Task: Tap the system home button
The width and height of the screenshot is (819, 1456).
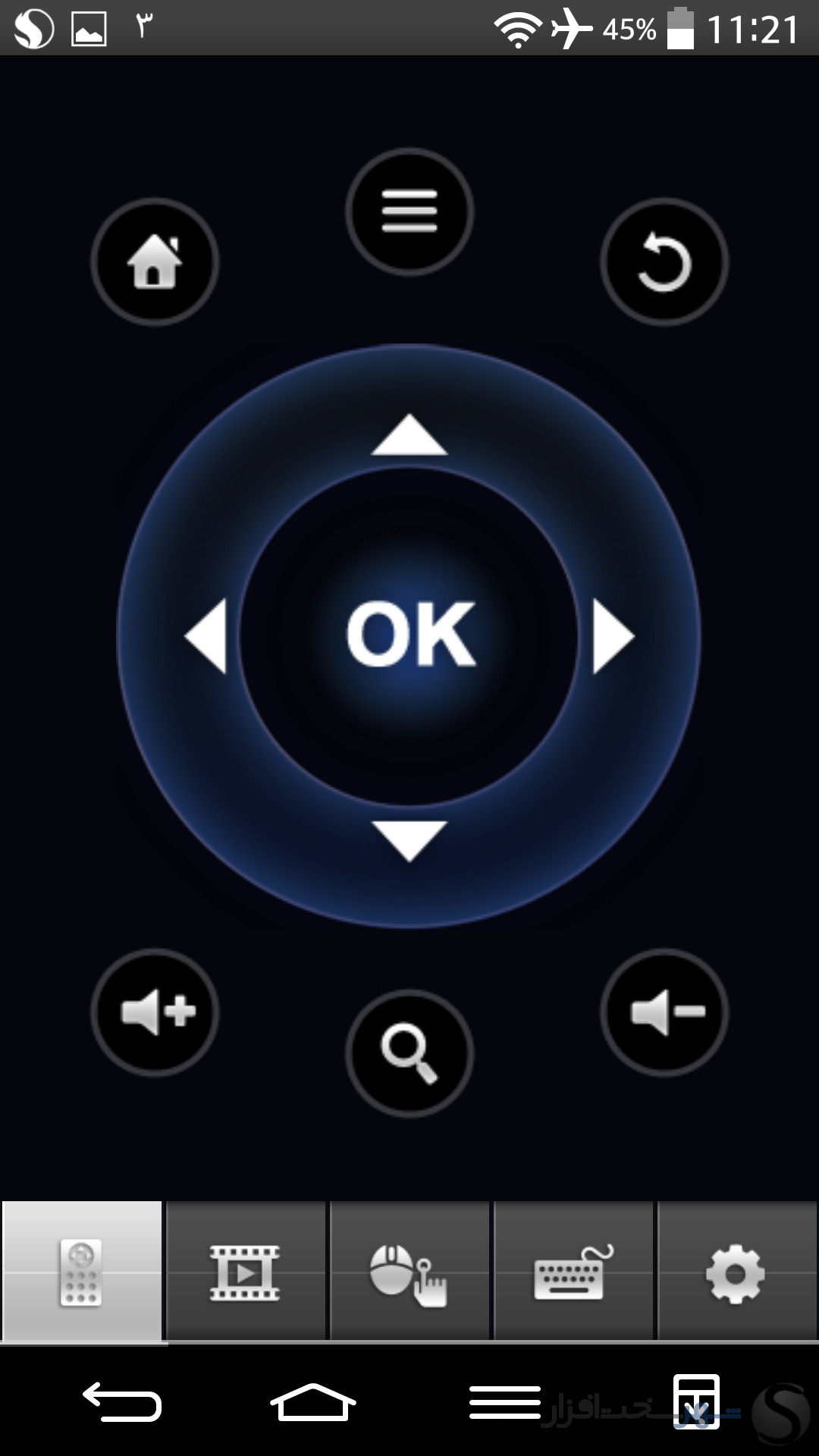Action: (x=313, y=1401)
